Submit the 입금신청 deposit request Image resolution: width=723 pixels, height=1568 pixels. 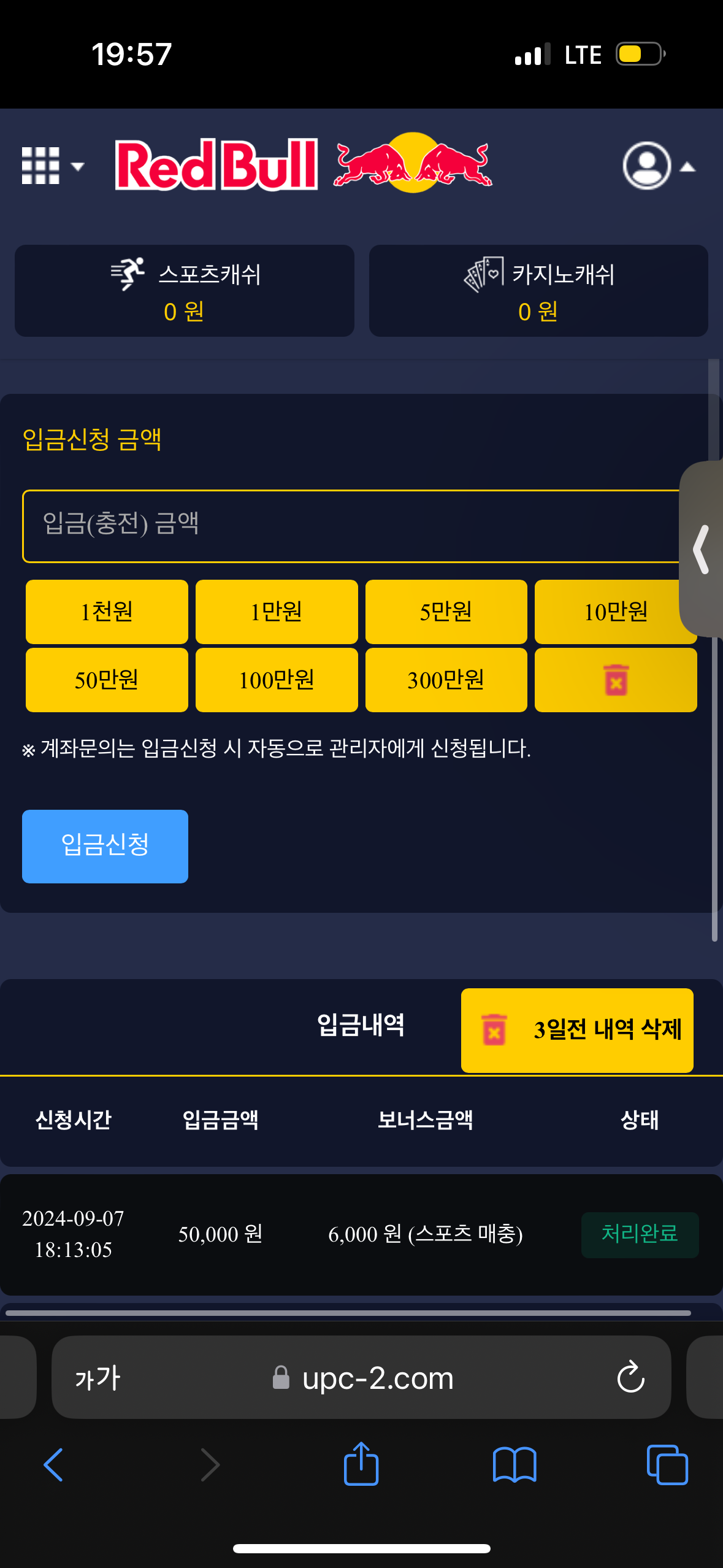click(105, 846)
